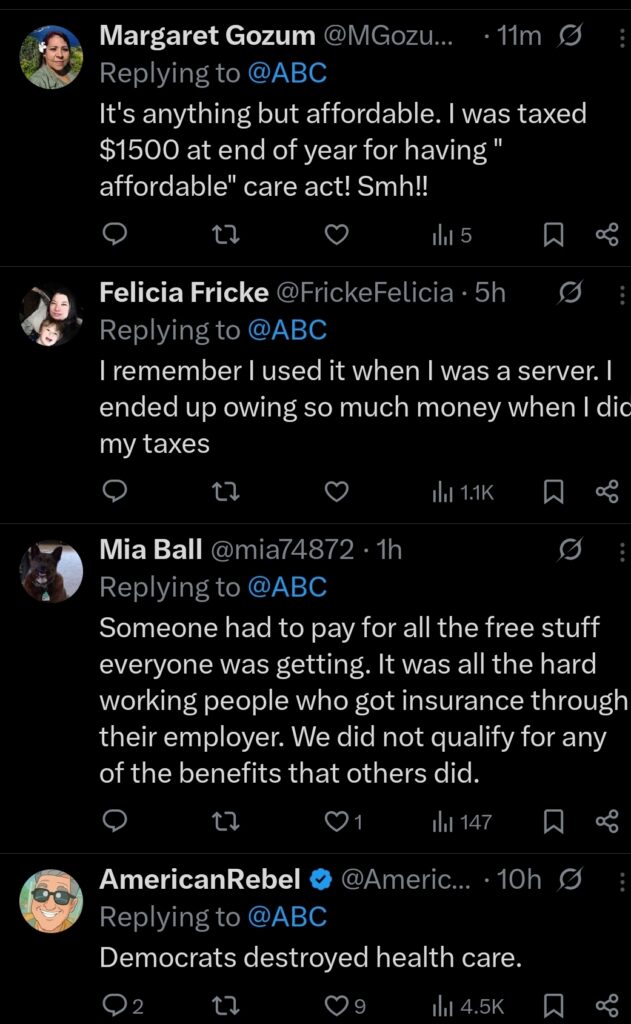View analytics for Felicia Fricke's tweet
Viewport: 631px width, 1024px height.
pos(461,491)
